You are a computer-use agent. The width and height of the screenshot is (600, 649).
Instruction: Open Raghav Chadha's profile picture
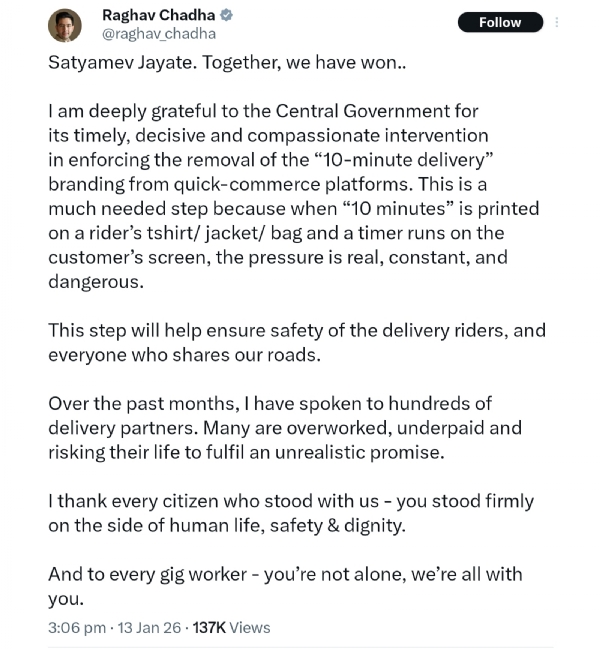[65, 25]
